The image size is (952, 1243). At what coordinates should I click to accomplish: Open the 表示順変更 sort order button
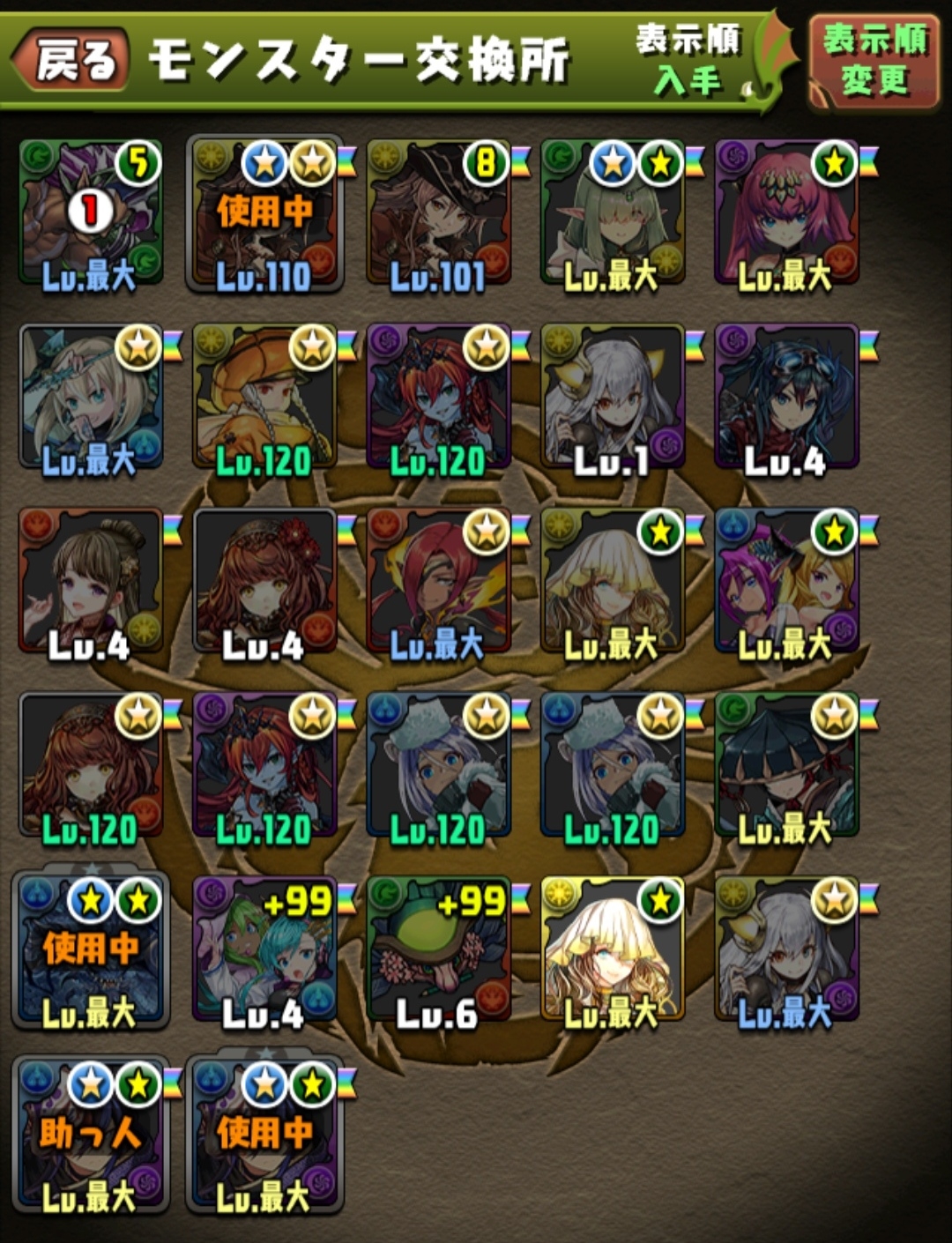point(874,60)
